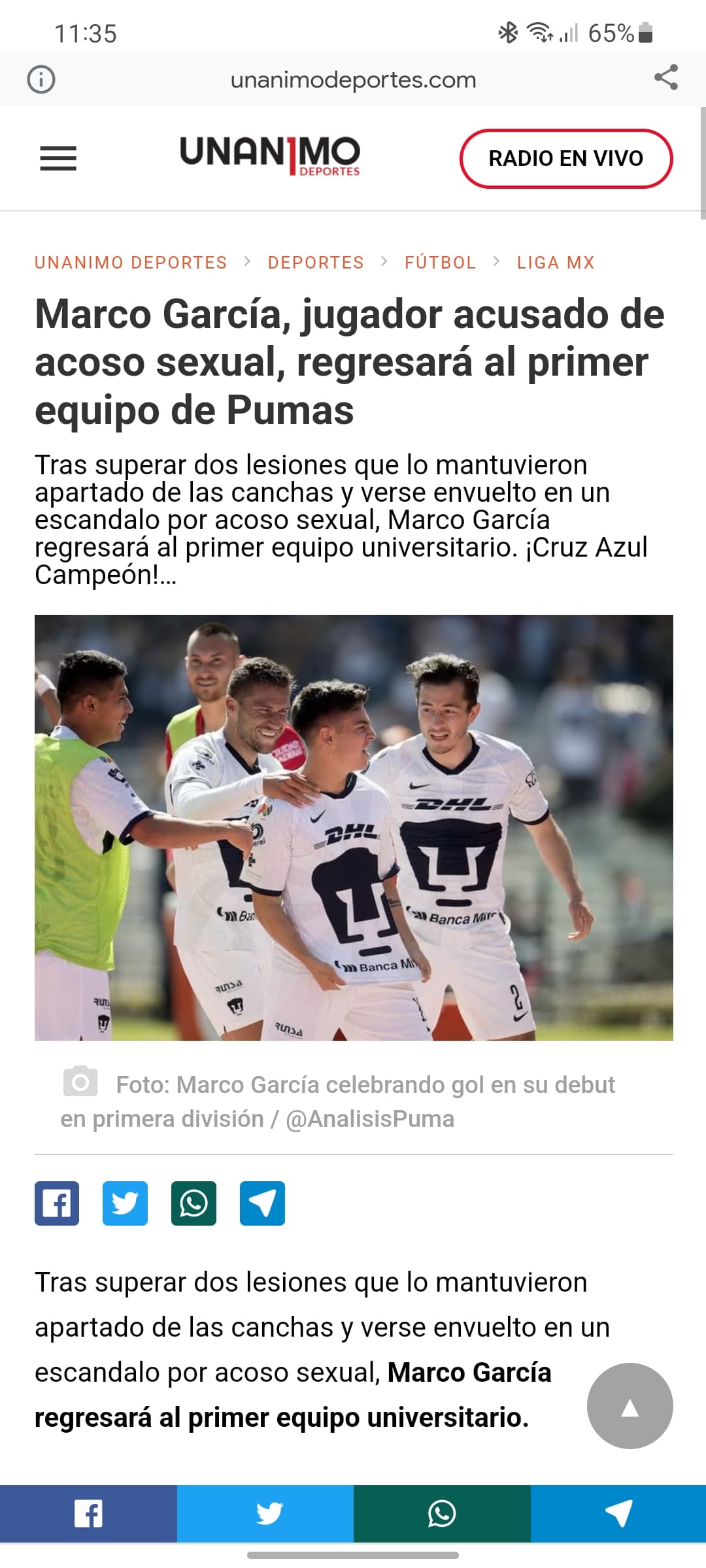706x1568 pixels.
Task: Share on Twitter from the bottom bar
Action: click(x=265, y=1514)
